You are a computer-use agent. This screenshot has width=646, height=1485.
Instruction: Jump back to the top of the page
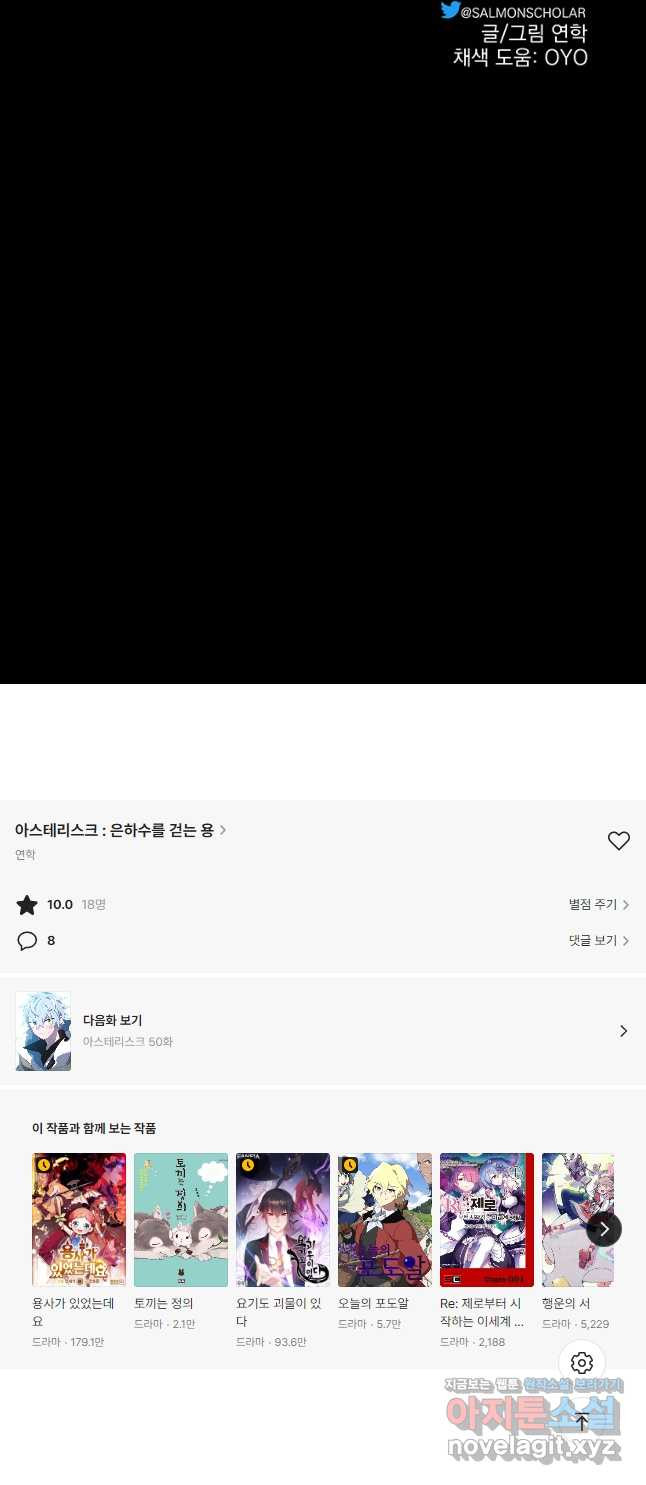[582, 1422]
